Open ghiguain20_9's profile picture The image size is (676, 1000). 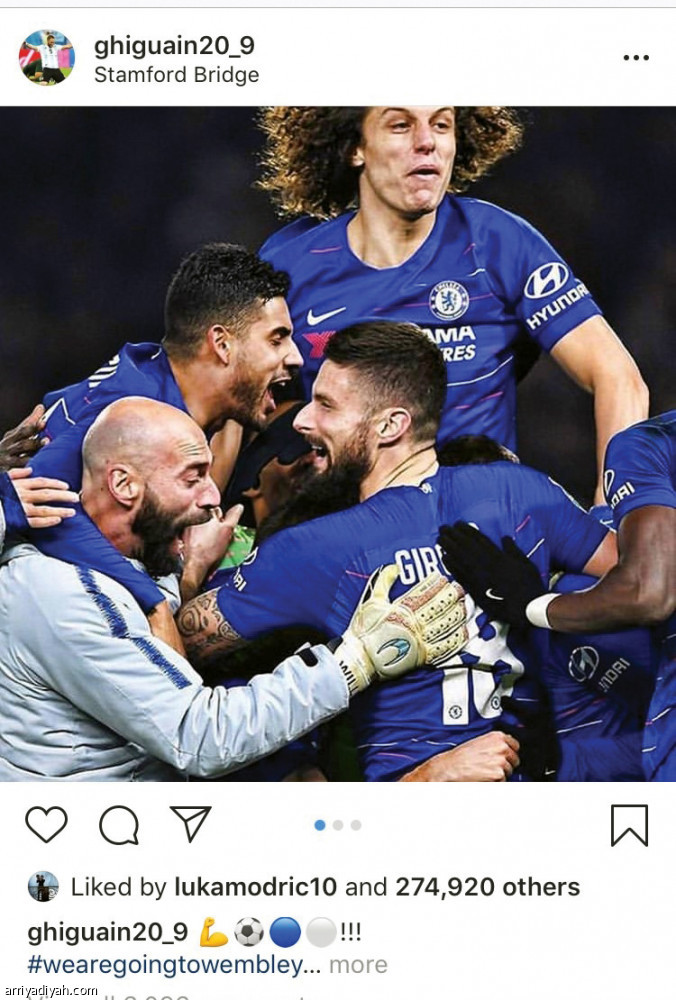click(46, 57)
